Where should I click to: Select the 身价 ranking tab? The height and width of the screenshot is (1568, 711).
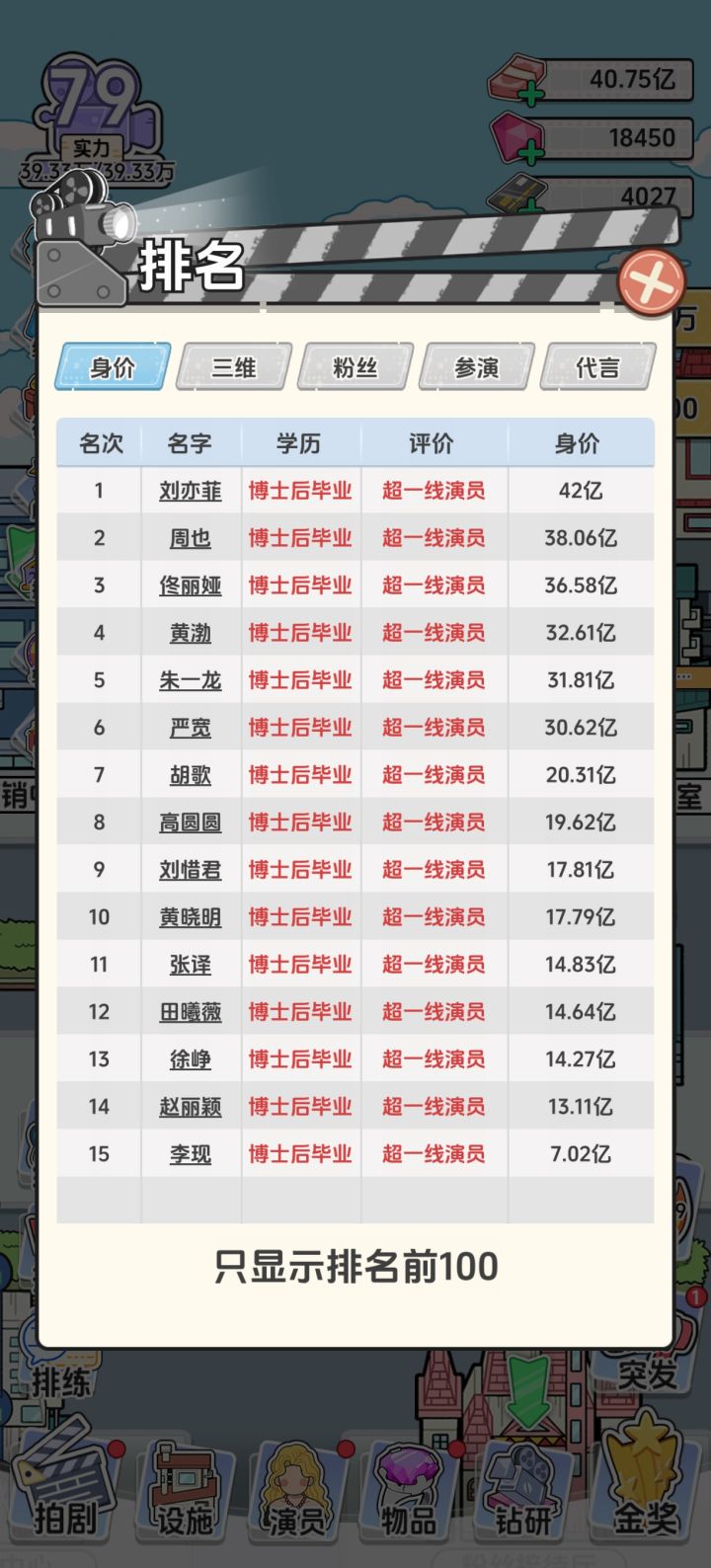point(111,367)
